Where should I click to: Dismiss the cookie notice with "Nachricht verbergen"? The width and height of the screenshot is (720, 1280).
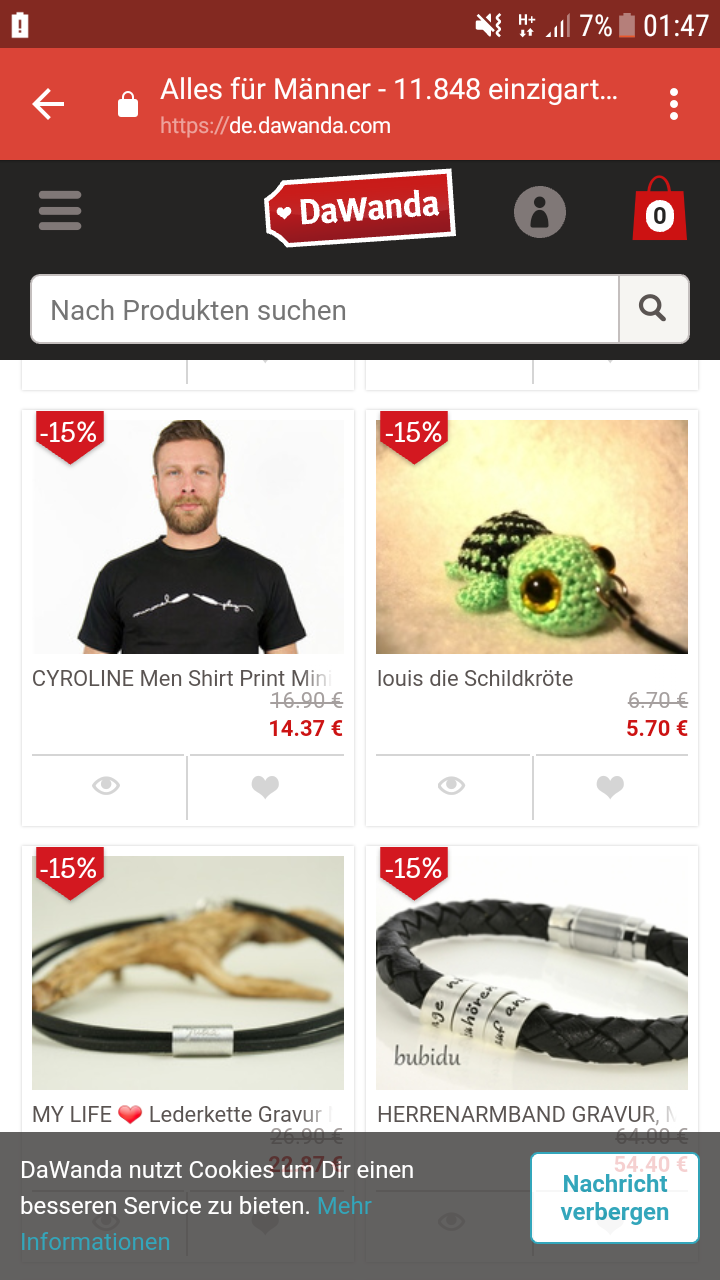coord(614,1198)
